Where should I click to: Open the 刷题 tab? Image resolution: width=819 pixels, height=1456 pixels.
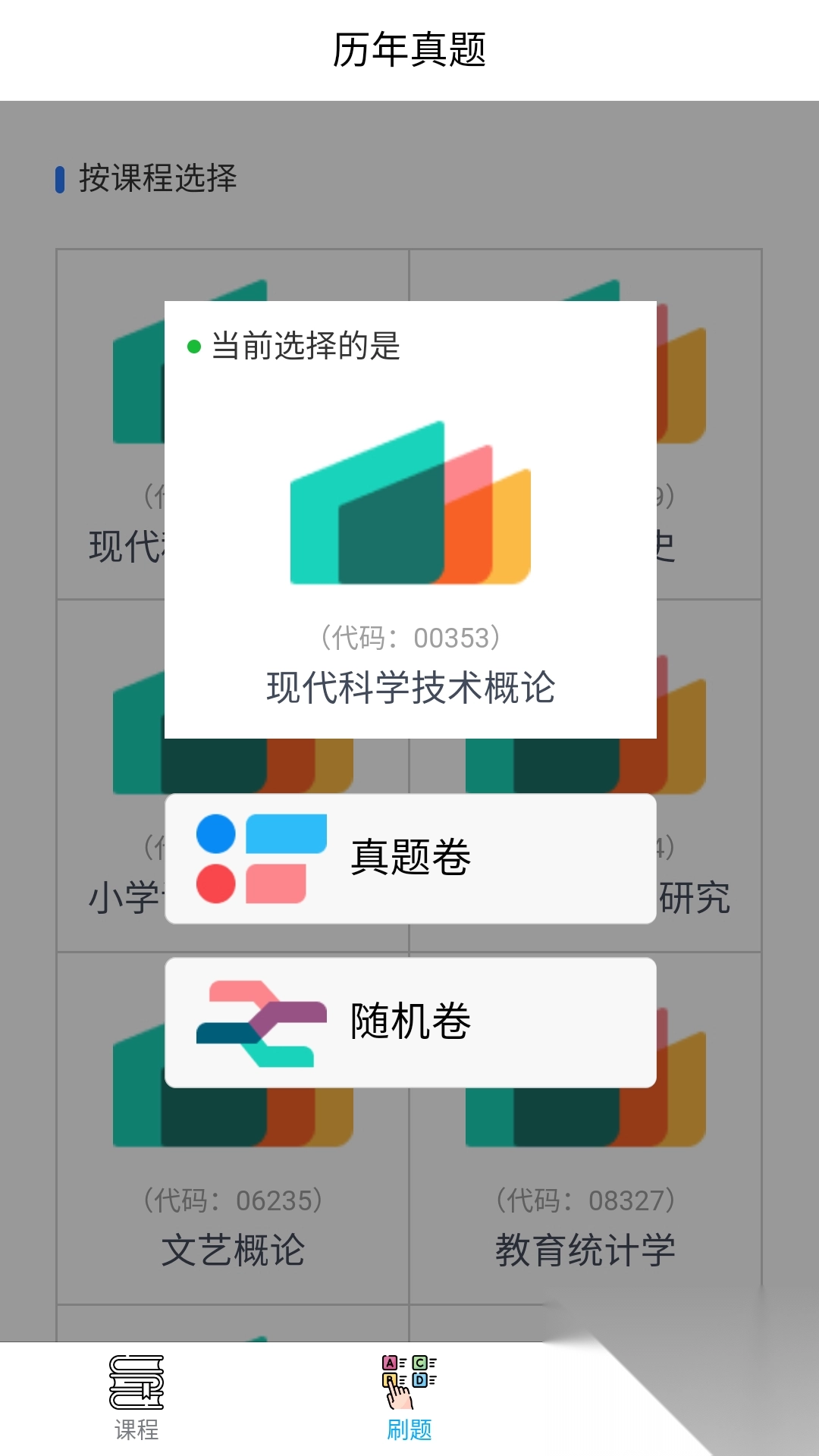(x=409, y=1399)
